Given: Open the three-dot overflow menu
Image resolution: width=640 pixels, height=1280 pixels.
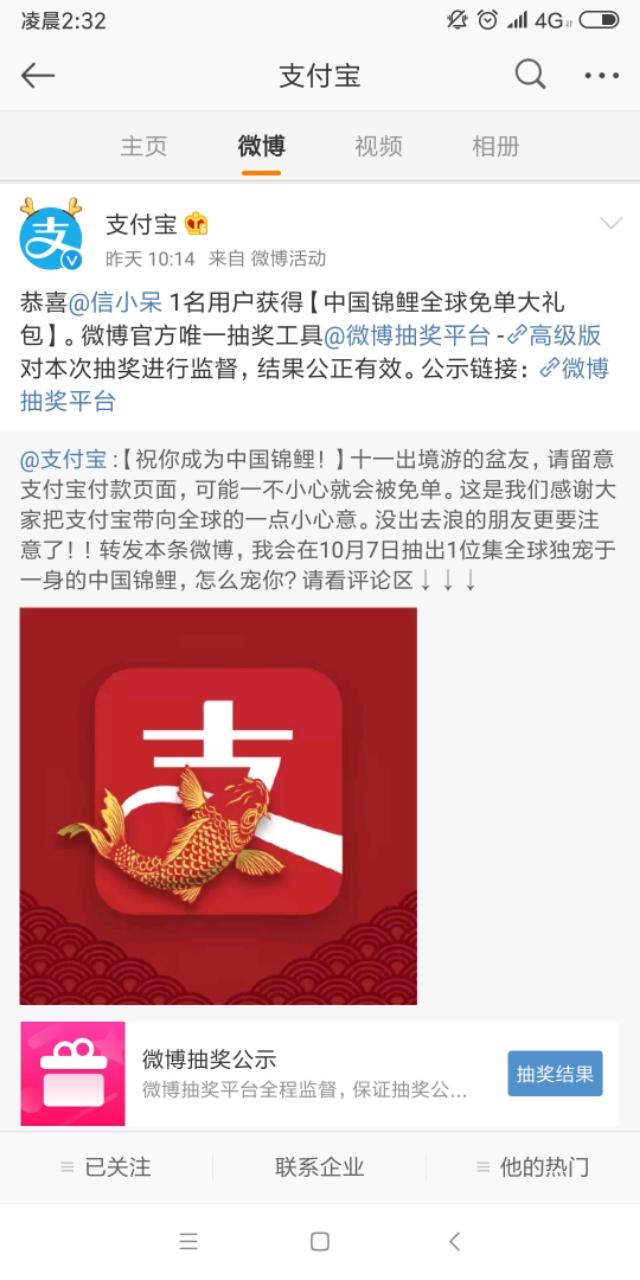Looking at the screenshot, I should click(602, 76).
